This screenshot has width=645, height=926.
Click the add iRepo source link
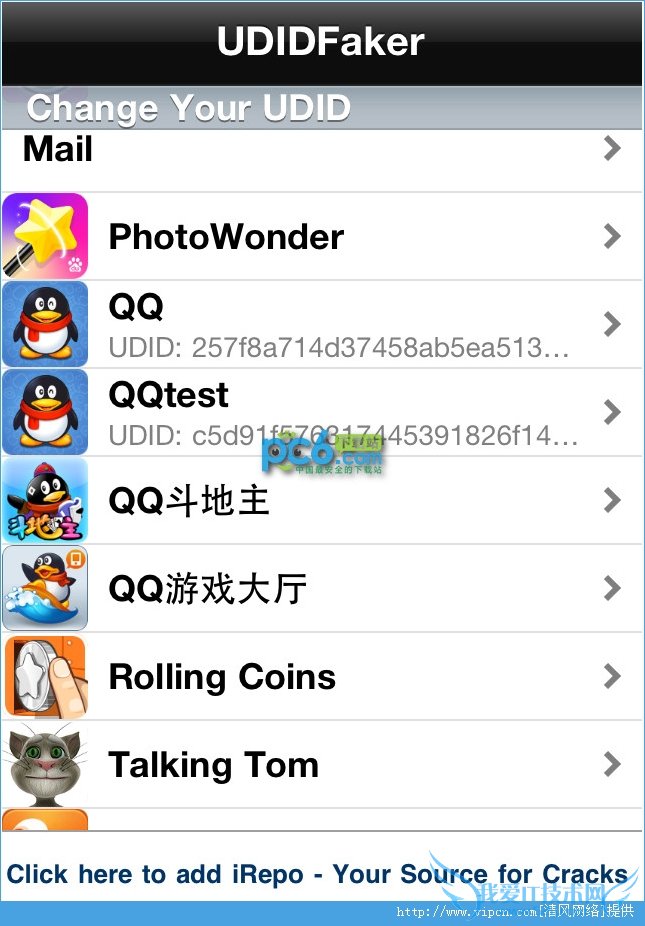(317, 874)
